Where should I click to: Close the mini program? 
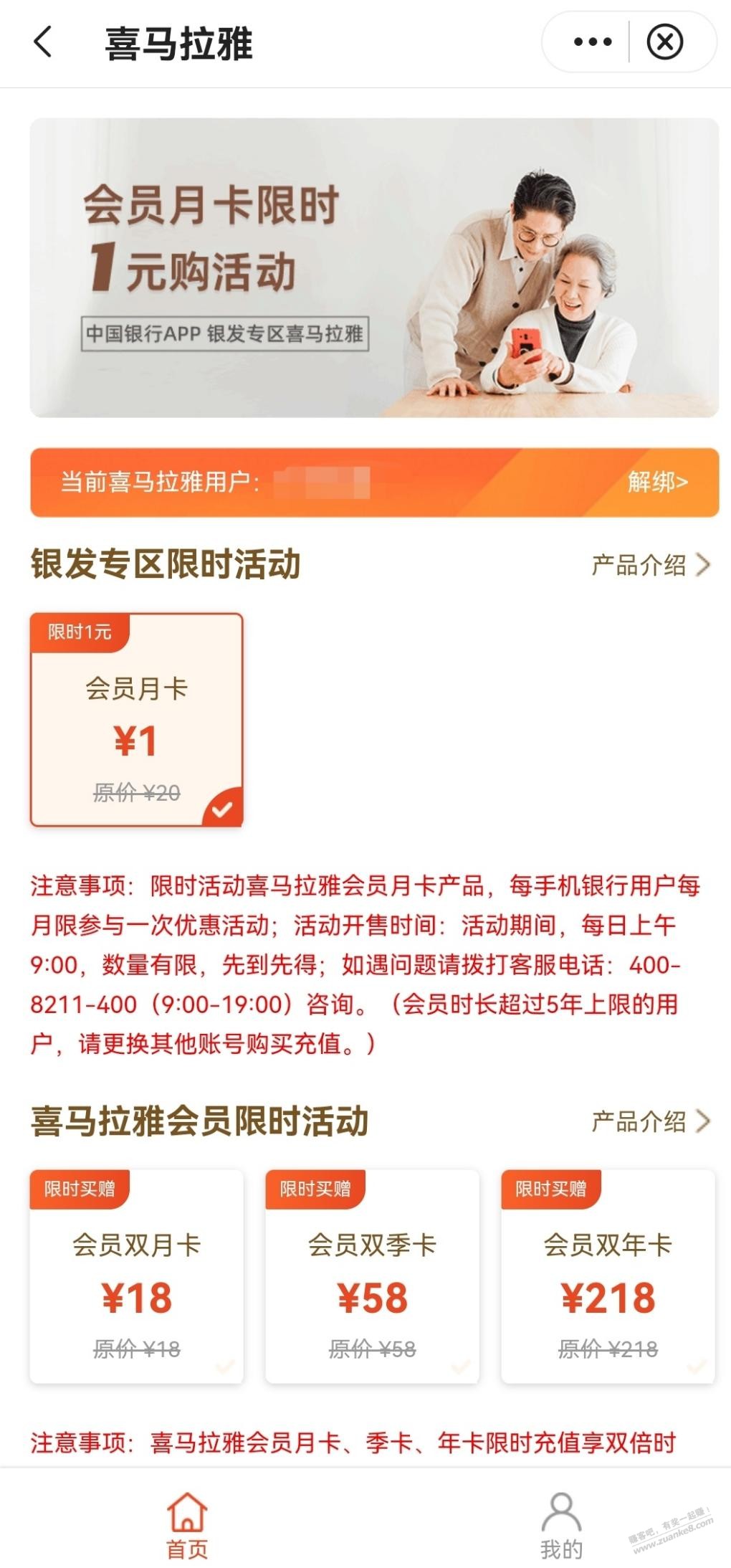tap(664, 42)
